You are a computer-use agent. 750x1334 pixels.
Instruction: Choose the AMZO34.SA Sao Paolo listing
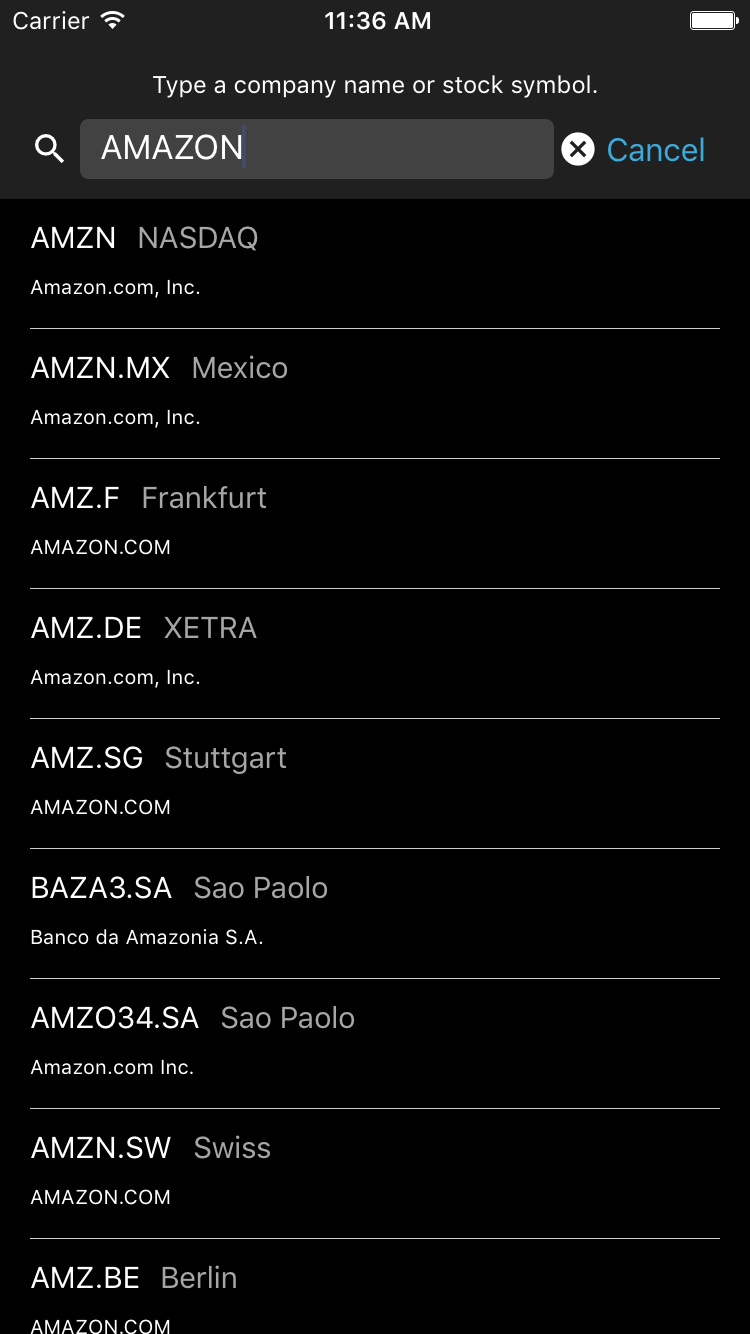[x=375, y=1042]
